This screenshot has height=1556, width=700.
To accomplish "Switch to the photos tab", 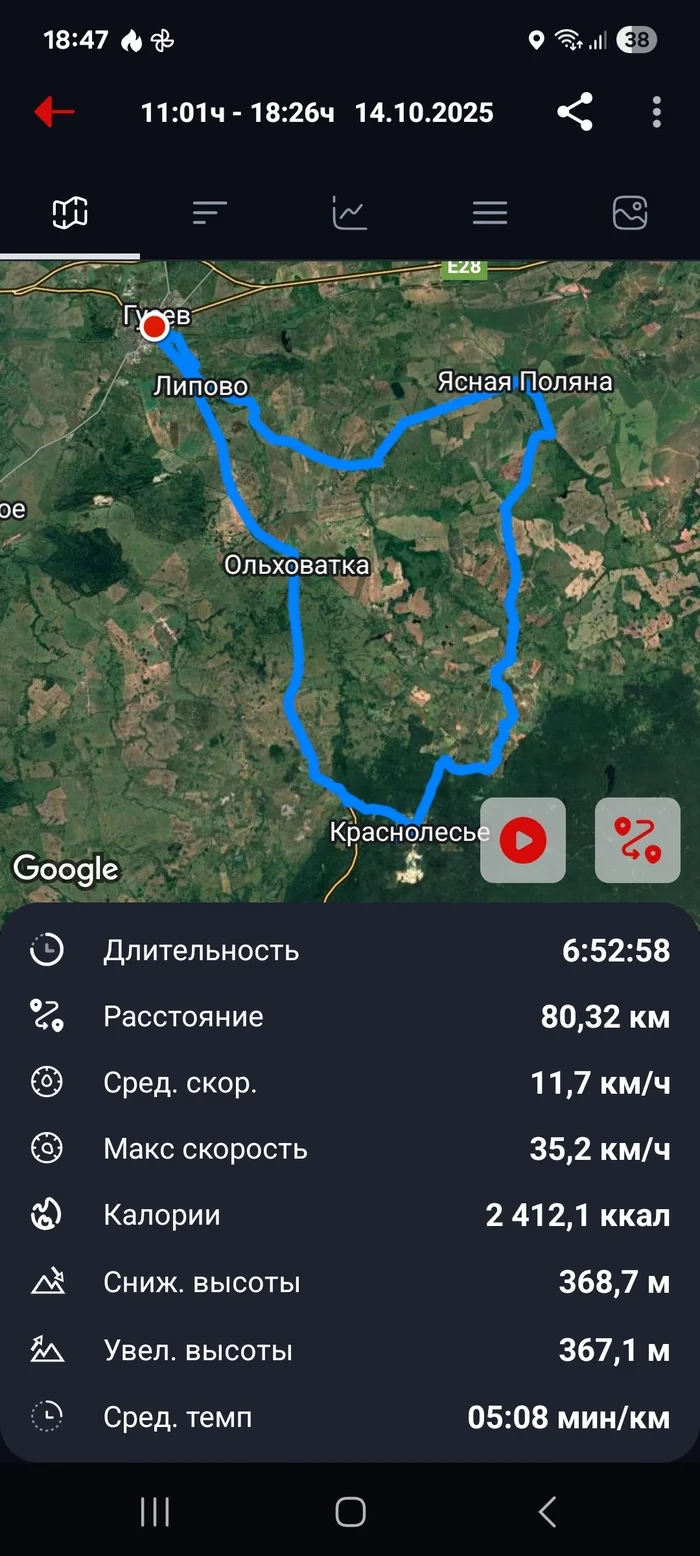I will 630,212.
